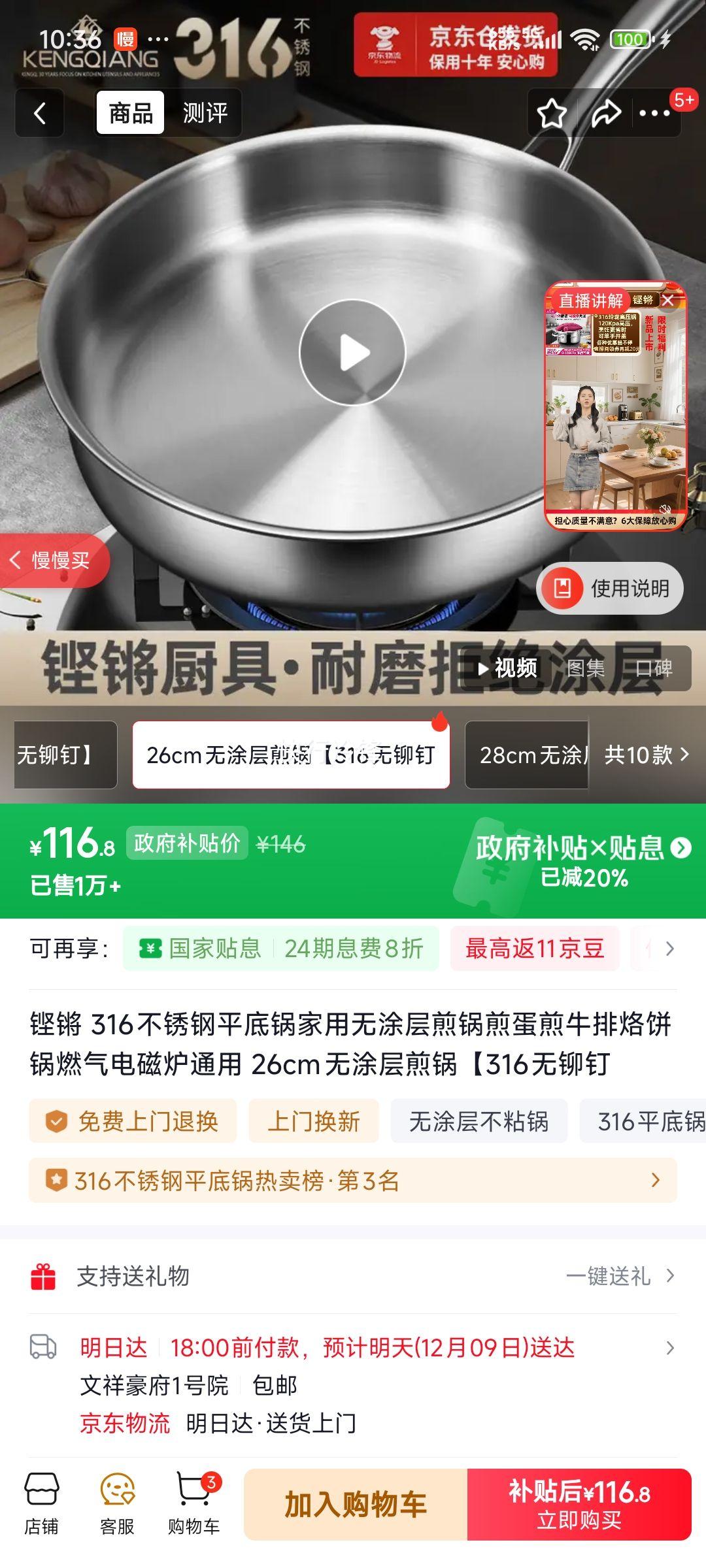Star the product using the favorite icon
The height and width of the screenshot is (1568, 706).
[x=552, y=112]
